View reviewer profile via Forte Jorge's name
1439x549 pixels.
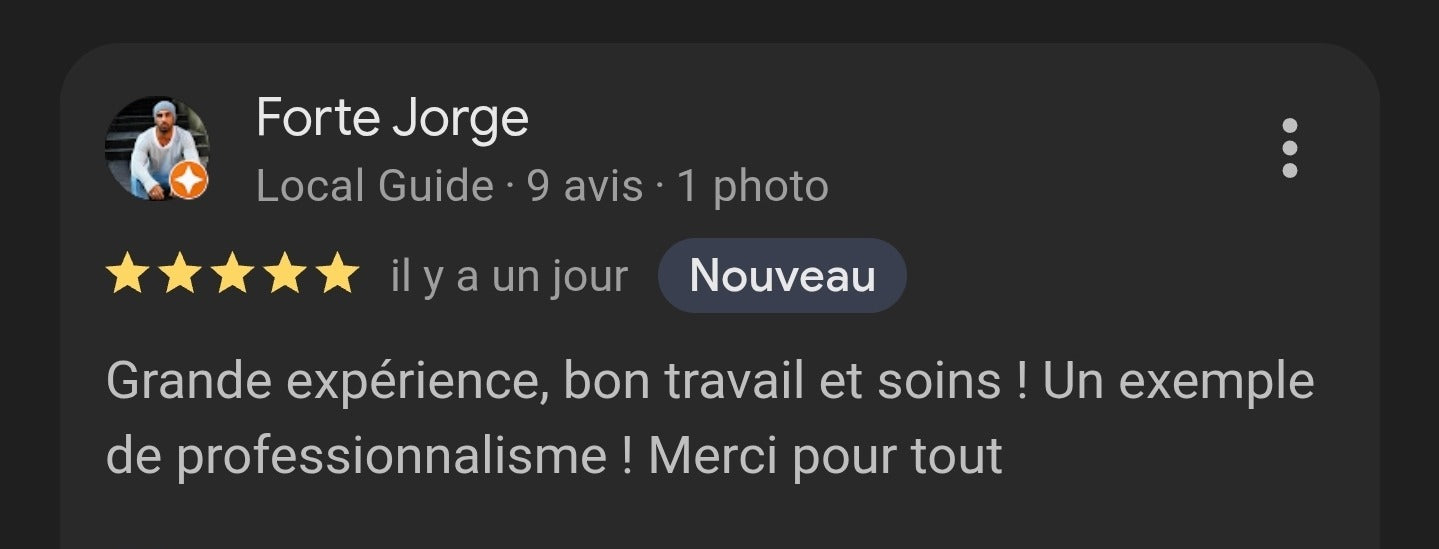[391, 119]
